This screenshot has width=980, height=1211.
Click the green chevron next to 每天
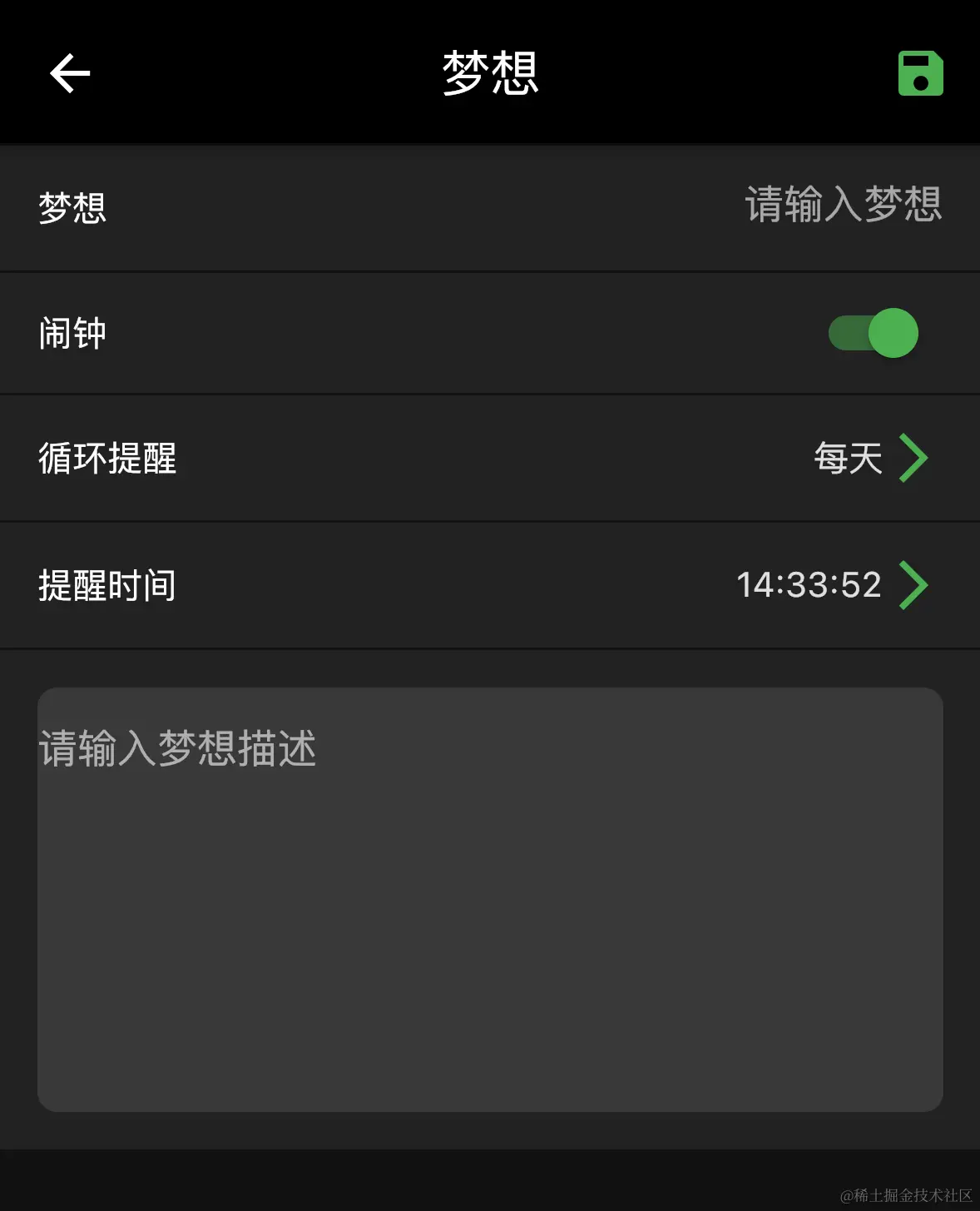[x=915, y=458]
